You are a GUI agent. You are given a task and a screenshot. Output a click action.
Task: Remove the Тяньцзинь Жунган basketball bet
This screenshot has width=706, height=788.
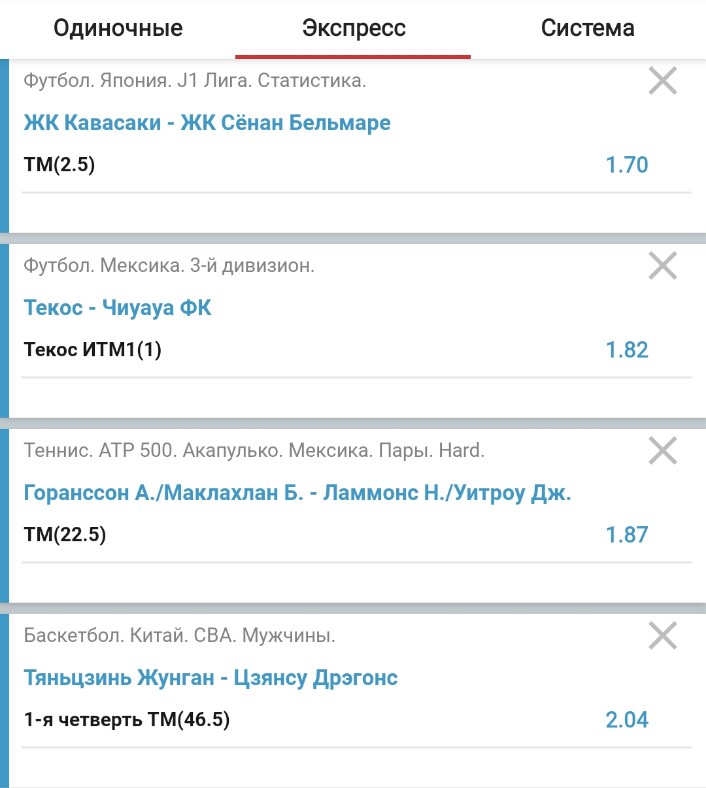[663, 635]
